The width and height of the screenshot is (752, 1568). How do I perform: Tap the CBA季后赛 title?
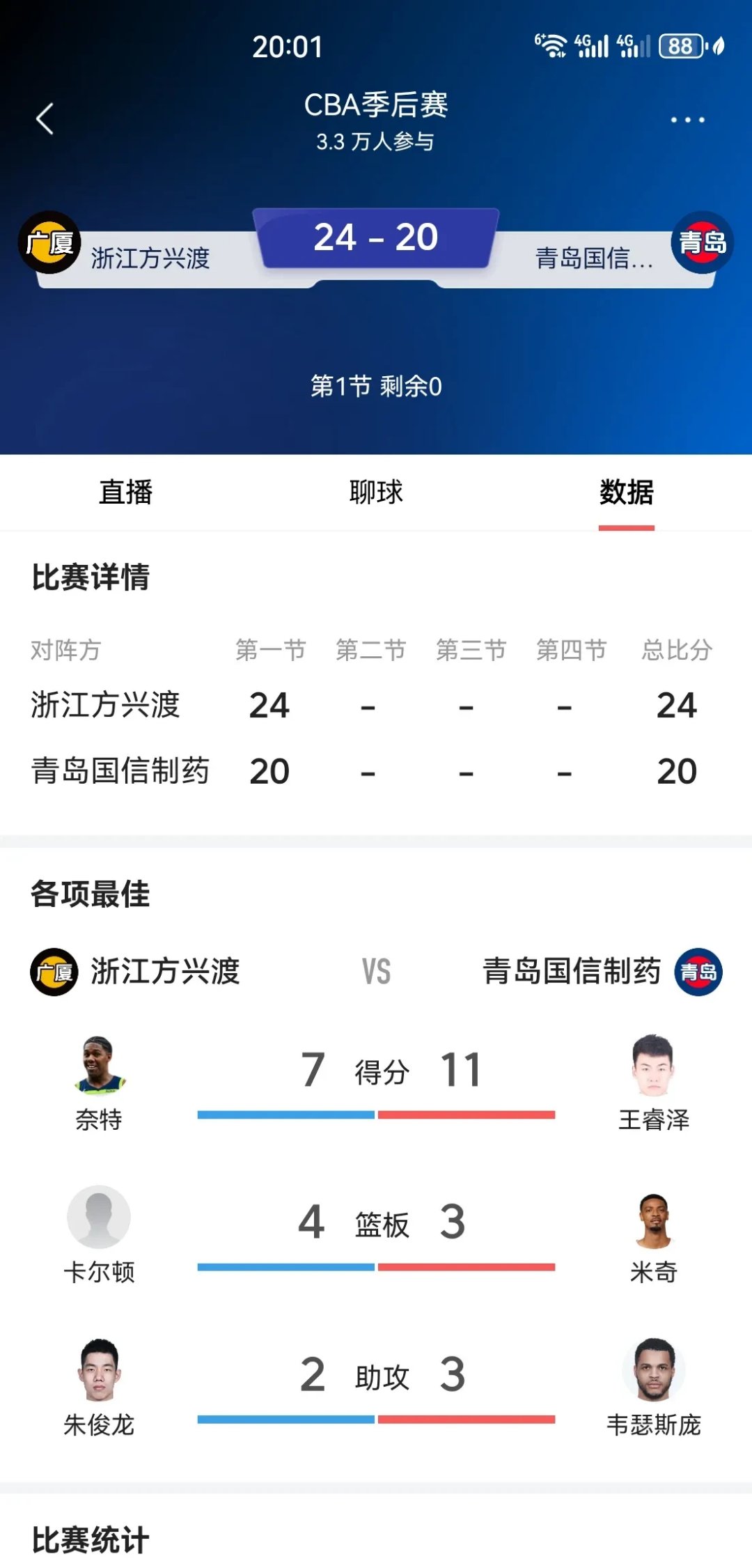[x=376, y=105]
